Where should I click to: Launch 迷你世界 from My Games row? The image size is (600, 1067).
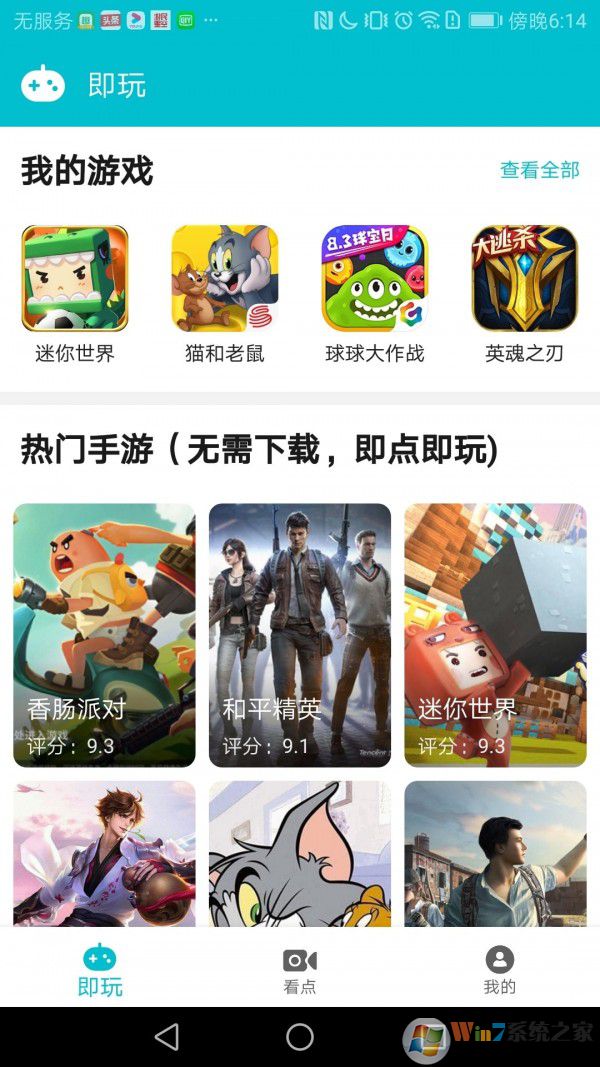point(75,279)
